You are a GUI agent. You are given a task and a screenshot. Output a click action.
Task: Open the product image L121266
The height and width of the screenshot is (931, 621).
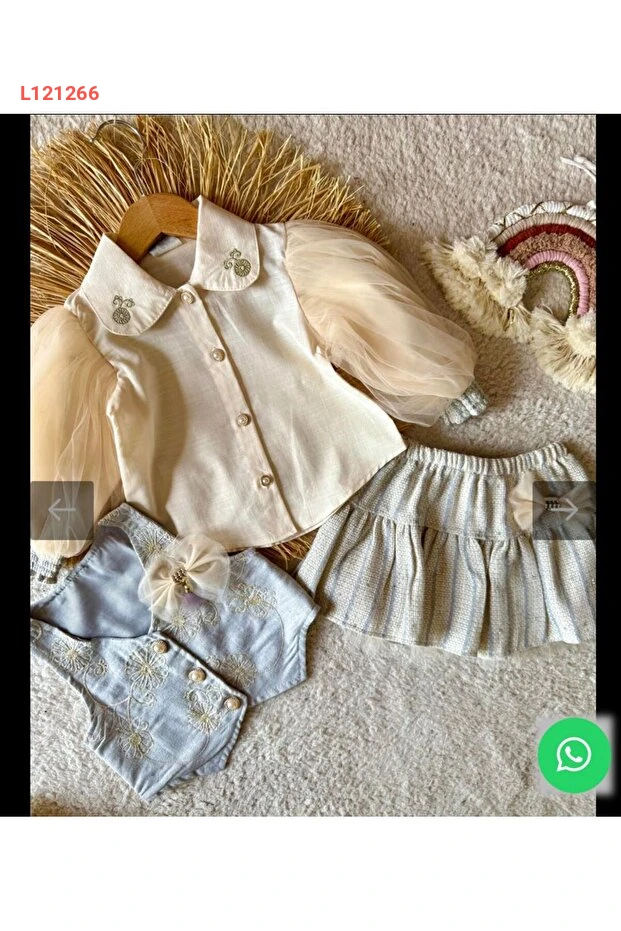[312, 400]
